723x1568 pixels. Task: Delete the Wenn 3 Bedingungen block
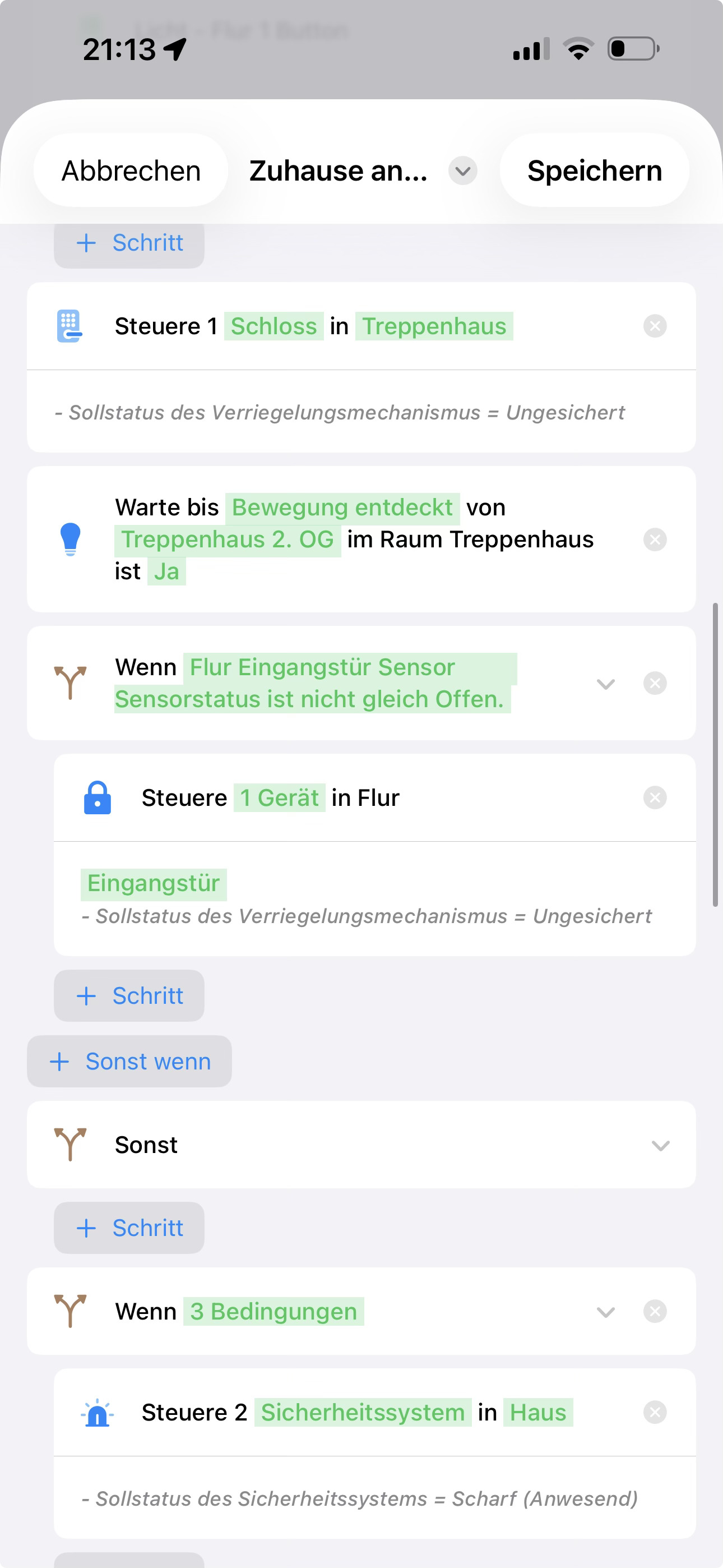655,1312
